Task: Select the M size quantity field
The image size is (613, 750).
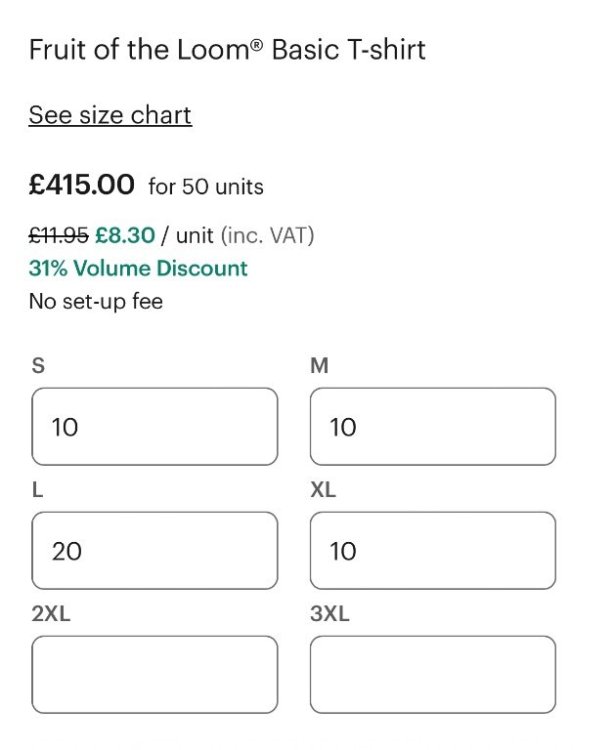Action: 432,427
